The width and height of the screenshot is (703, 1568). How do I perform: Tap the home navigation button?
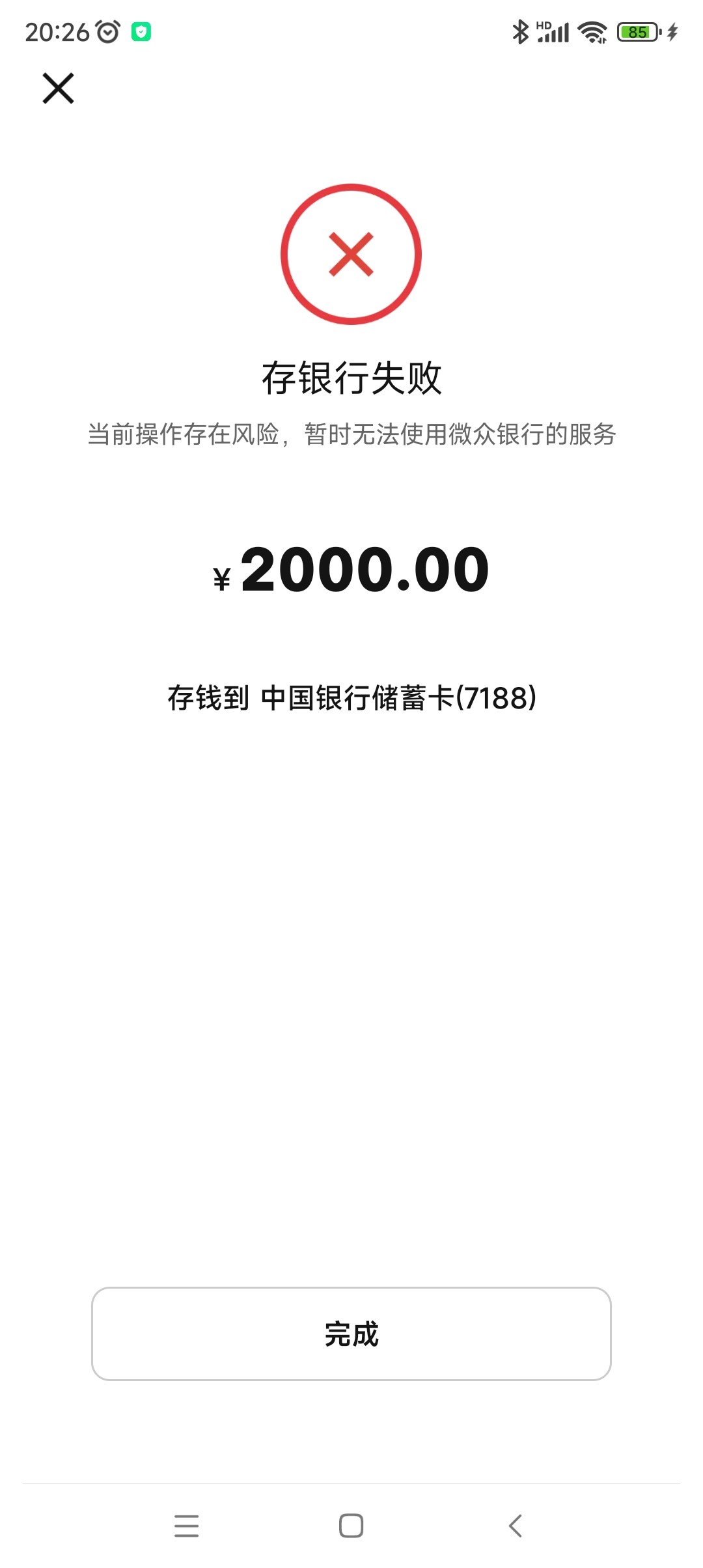pyautogui.click(x=351, y=1525)
